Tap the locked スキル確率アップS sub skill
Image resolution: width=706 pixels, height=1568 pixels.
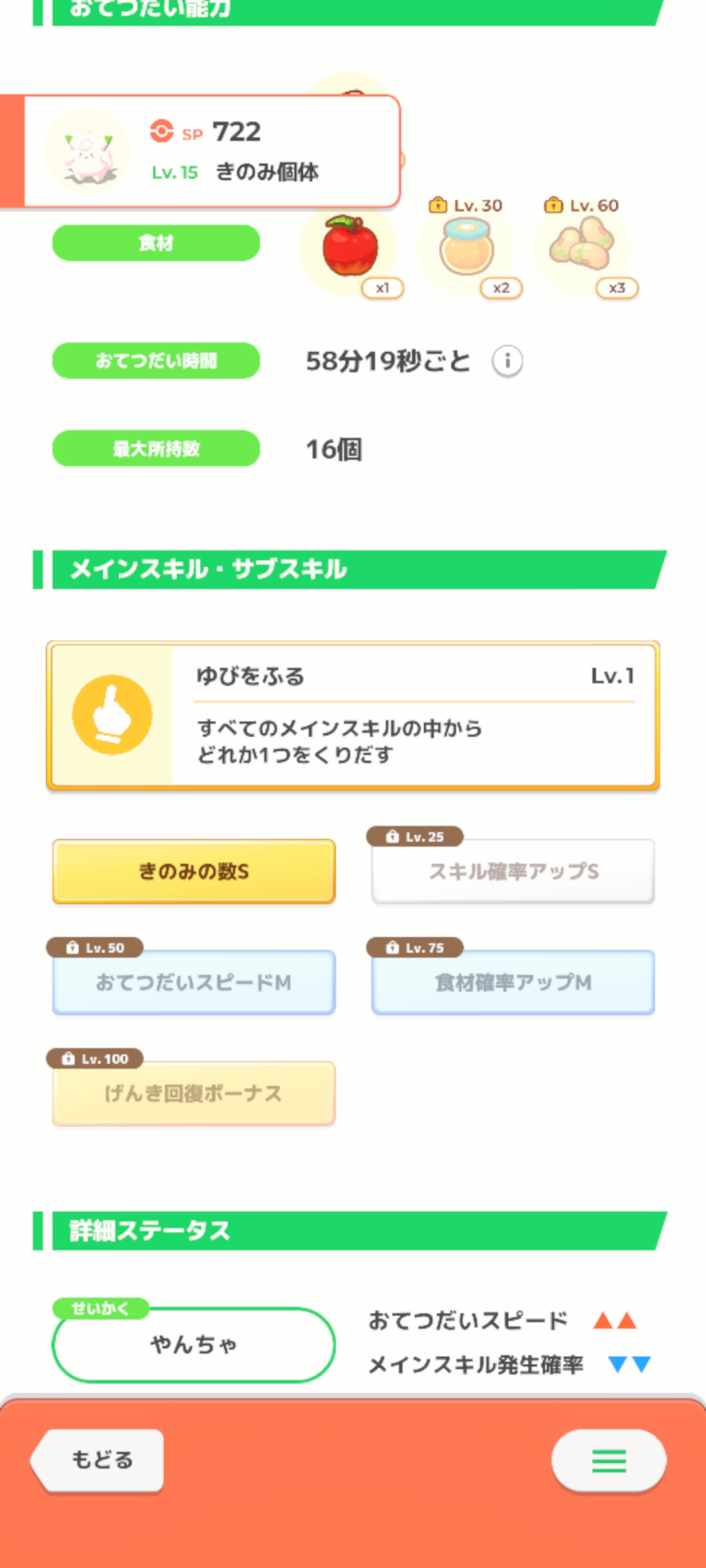tap(513, 872)
